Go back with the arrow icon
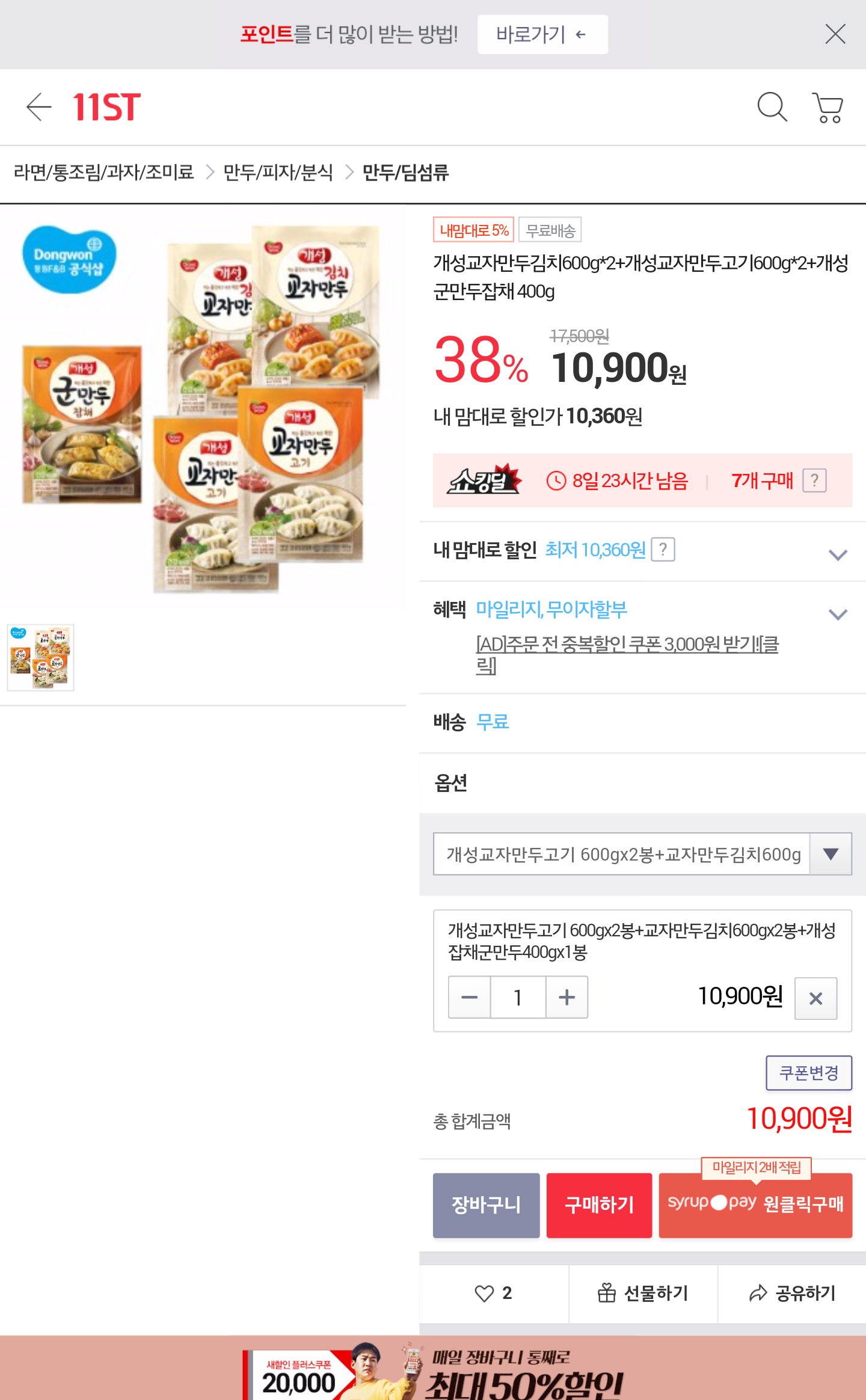 [x=39, y=107]
